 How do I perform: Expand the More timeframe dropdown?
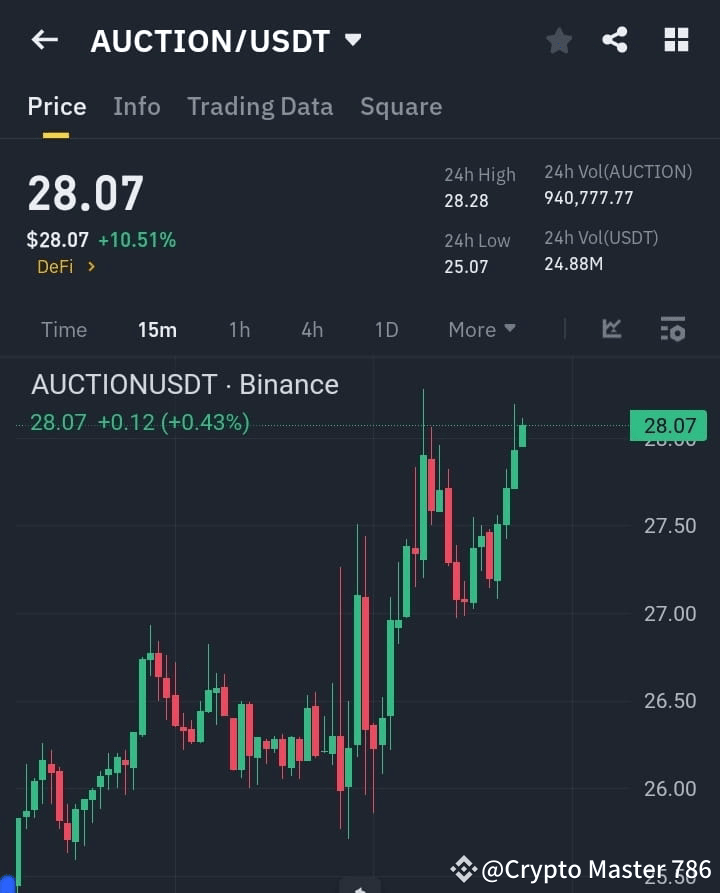click(x=481, y=329)
